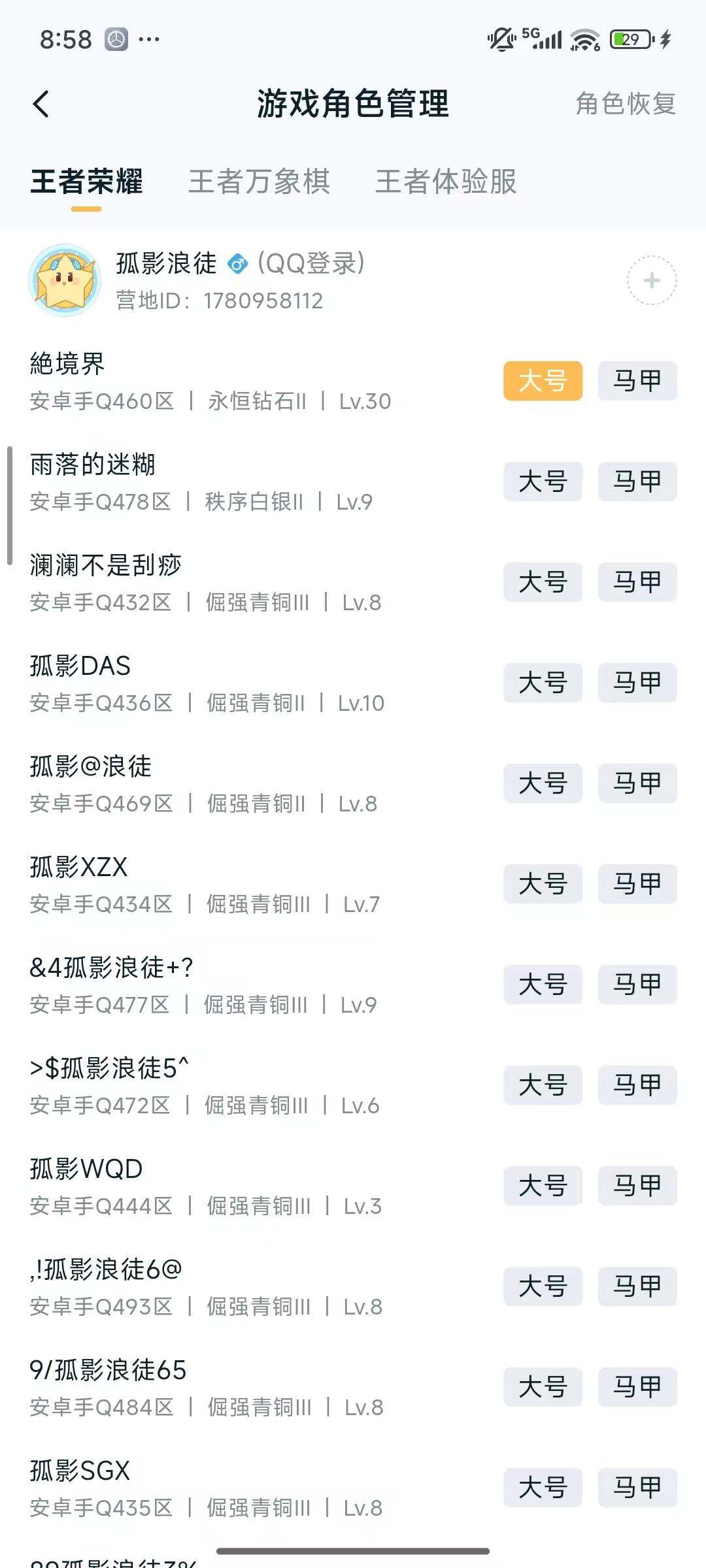706x1568 pixels.
Task: Tap the circular + add account button
Action: (651, 281)
